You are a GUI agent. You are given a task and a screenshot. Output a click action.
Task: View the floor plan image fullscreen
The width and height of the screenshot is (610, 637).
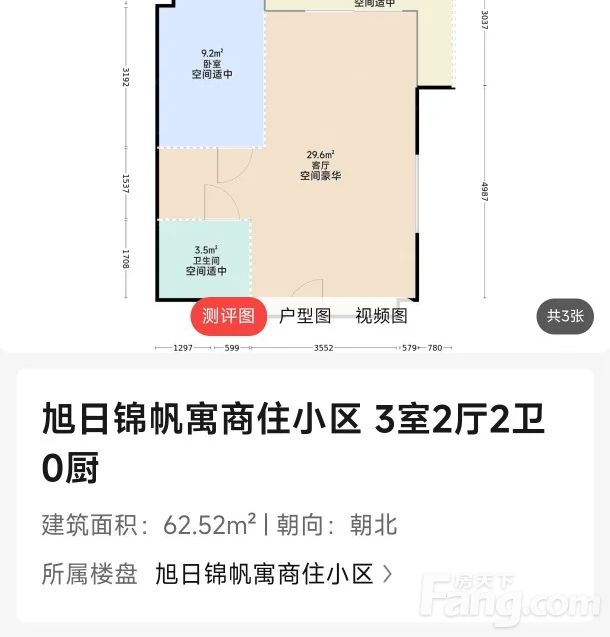(x=305, y=162)
